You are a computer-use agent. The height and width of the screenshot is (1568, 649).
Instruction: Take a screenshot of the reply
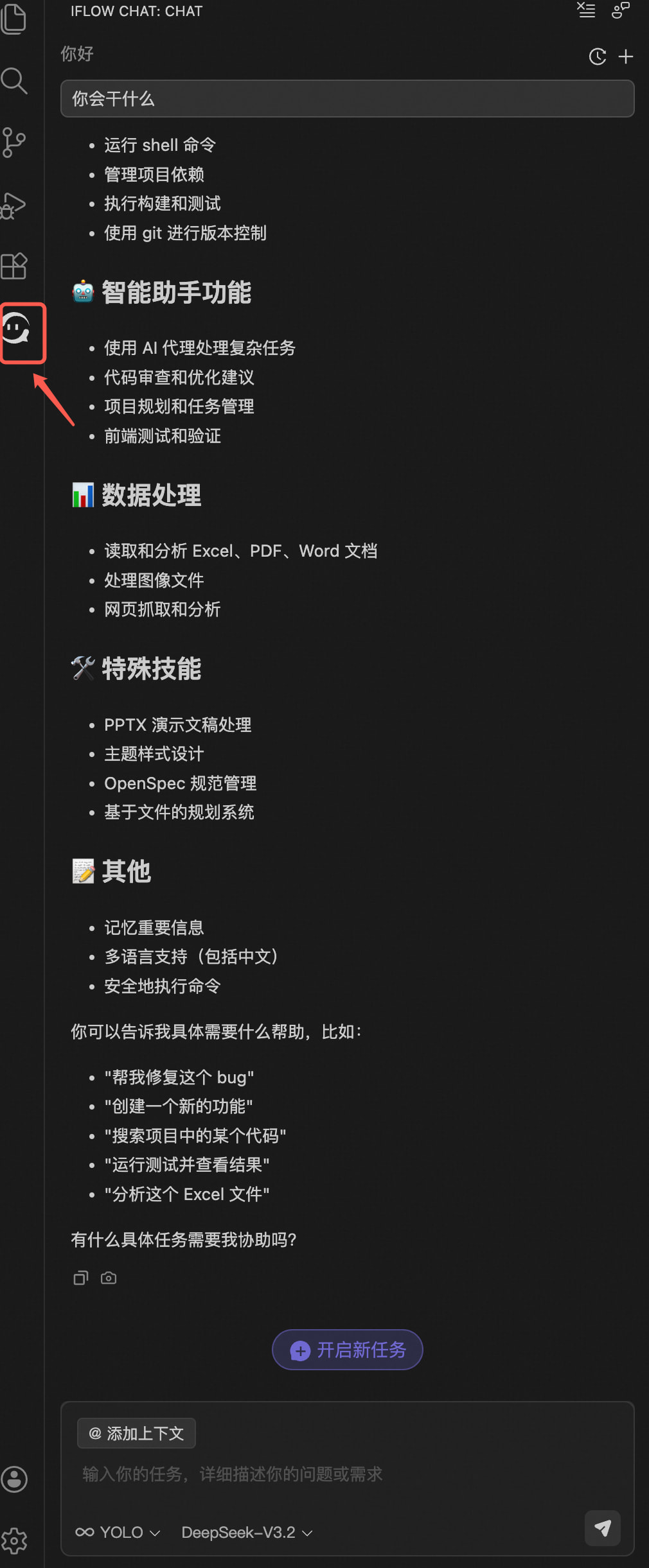[109, 1278]
